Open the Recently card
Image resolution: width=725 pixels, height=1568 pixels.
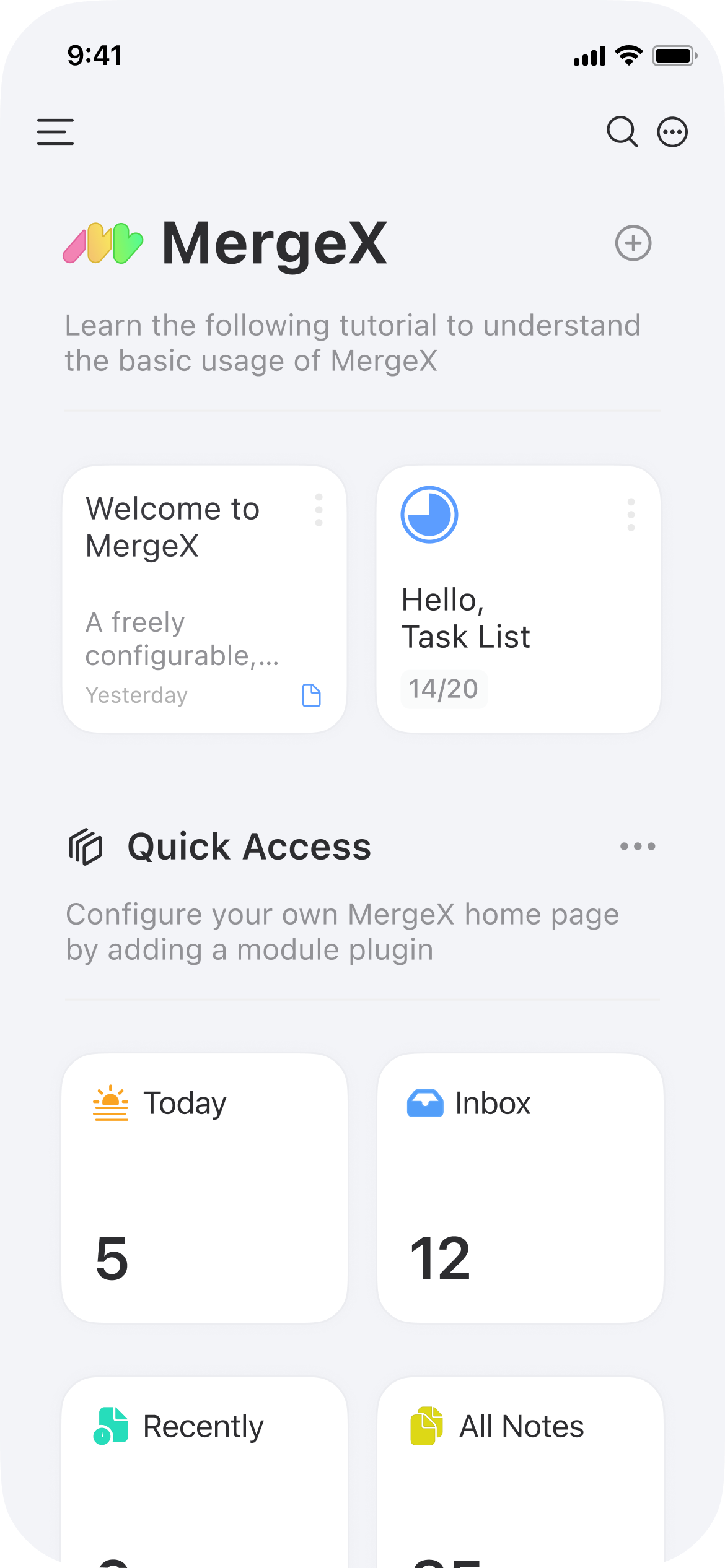(204, 1472)
